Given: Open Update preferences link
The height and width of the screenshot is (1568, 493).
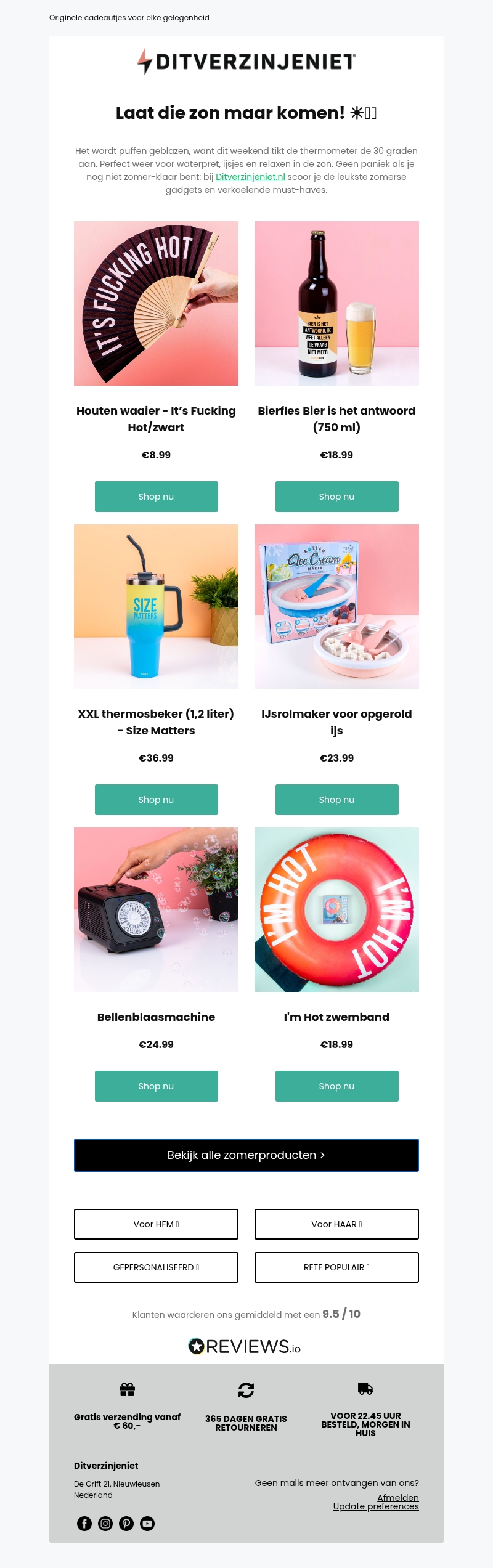Looking at the screenshot, I should tap(376, 1506).
